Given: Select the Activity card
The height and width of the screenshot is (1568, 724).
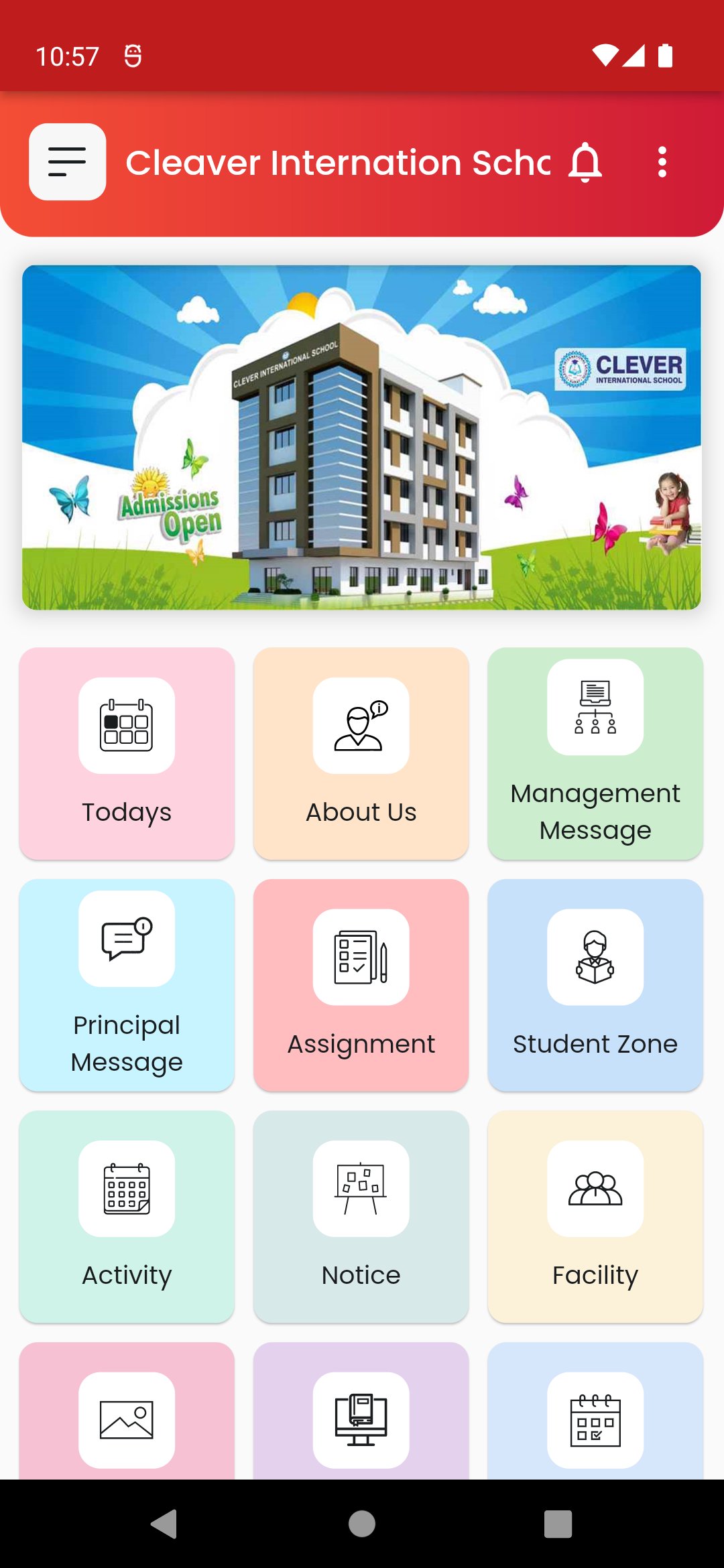Looking at the screenshot, I should [x=127, y=1216].
